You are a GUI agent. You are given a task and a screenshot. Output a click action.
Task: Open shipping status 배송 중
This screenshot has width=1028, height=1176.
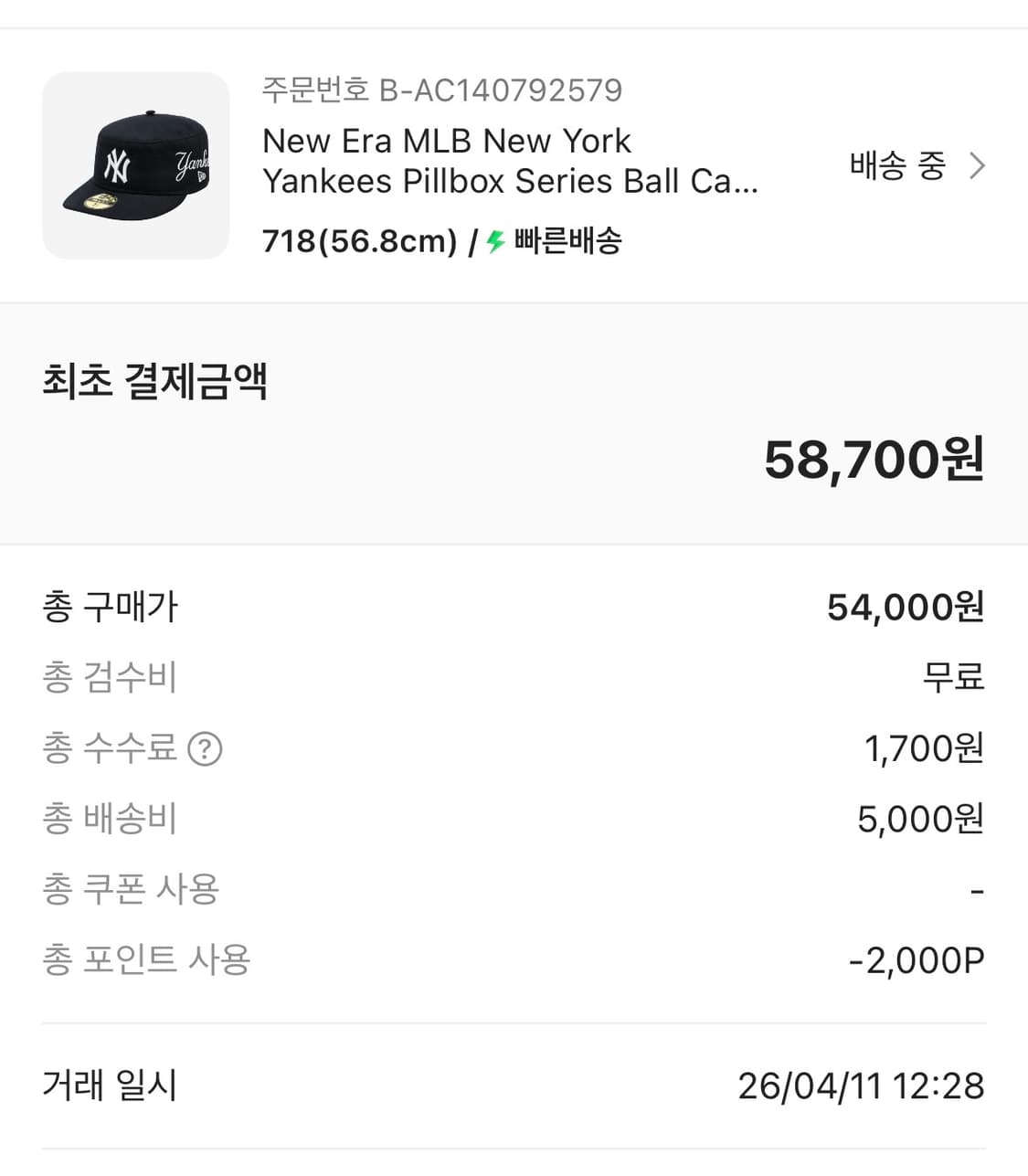pos(899,165)
